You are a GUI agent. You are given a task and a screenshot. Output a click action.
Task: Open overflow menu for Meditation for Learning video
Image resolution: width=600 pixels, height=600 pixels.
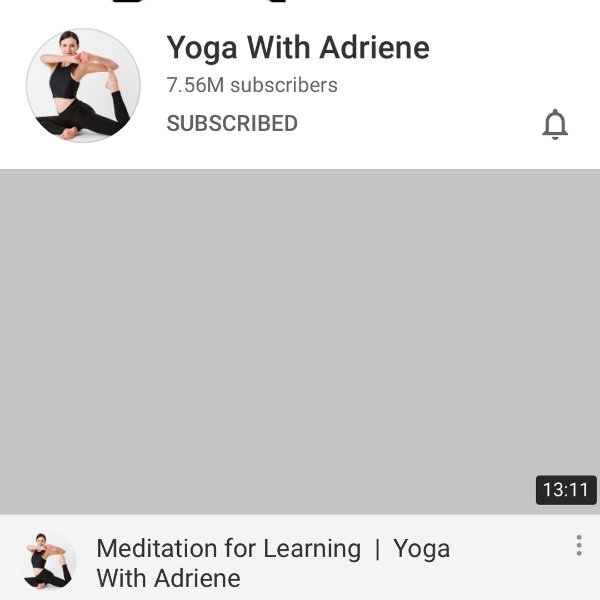pyautogui.click(x=578, y=546)
